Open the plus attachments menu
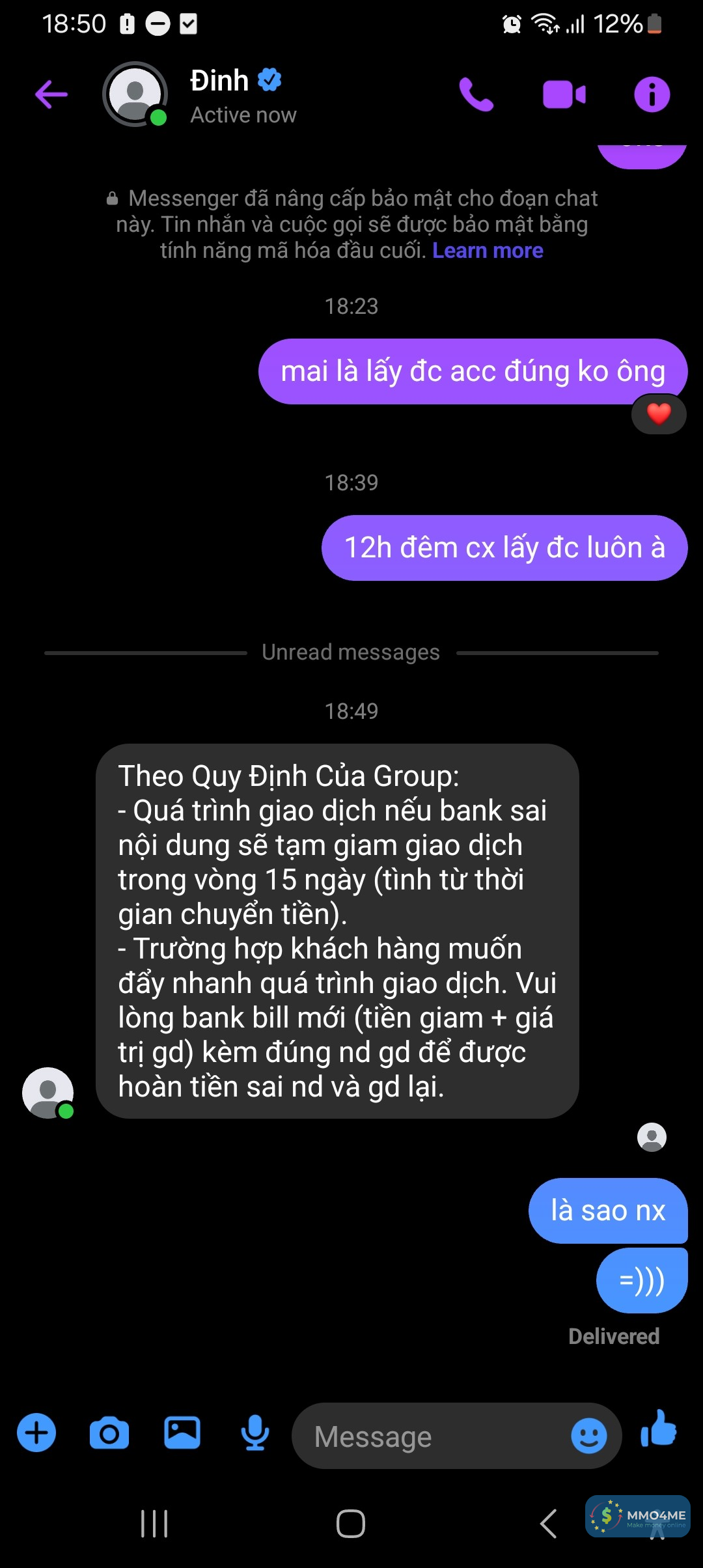The image size is (703, 1568). 36,1433
